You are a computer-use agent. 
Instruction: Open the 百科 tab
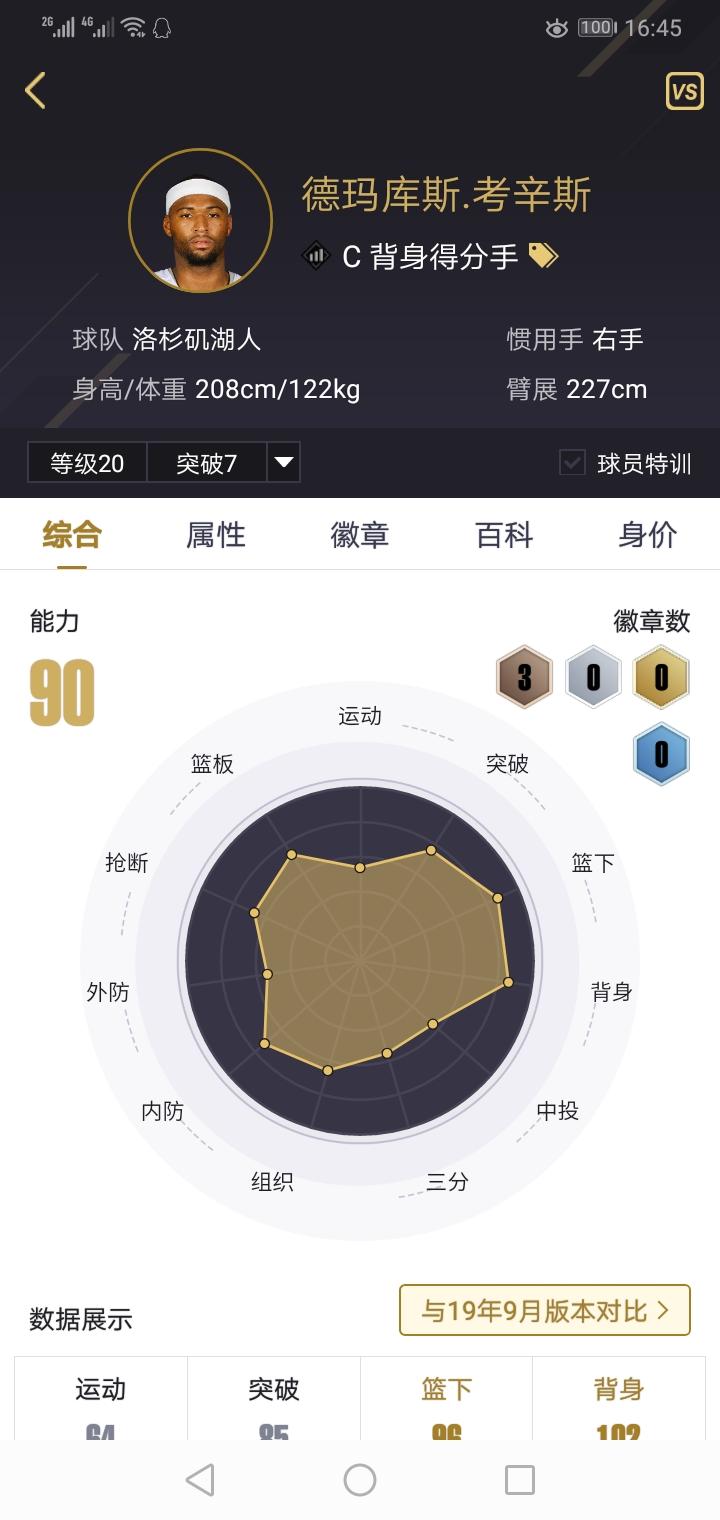pyautogui.click(x=504, y=535)
